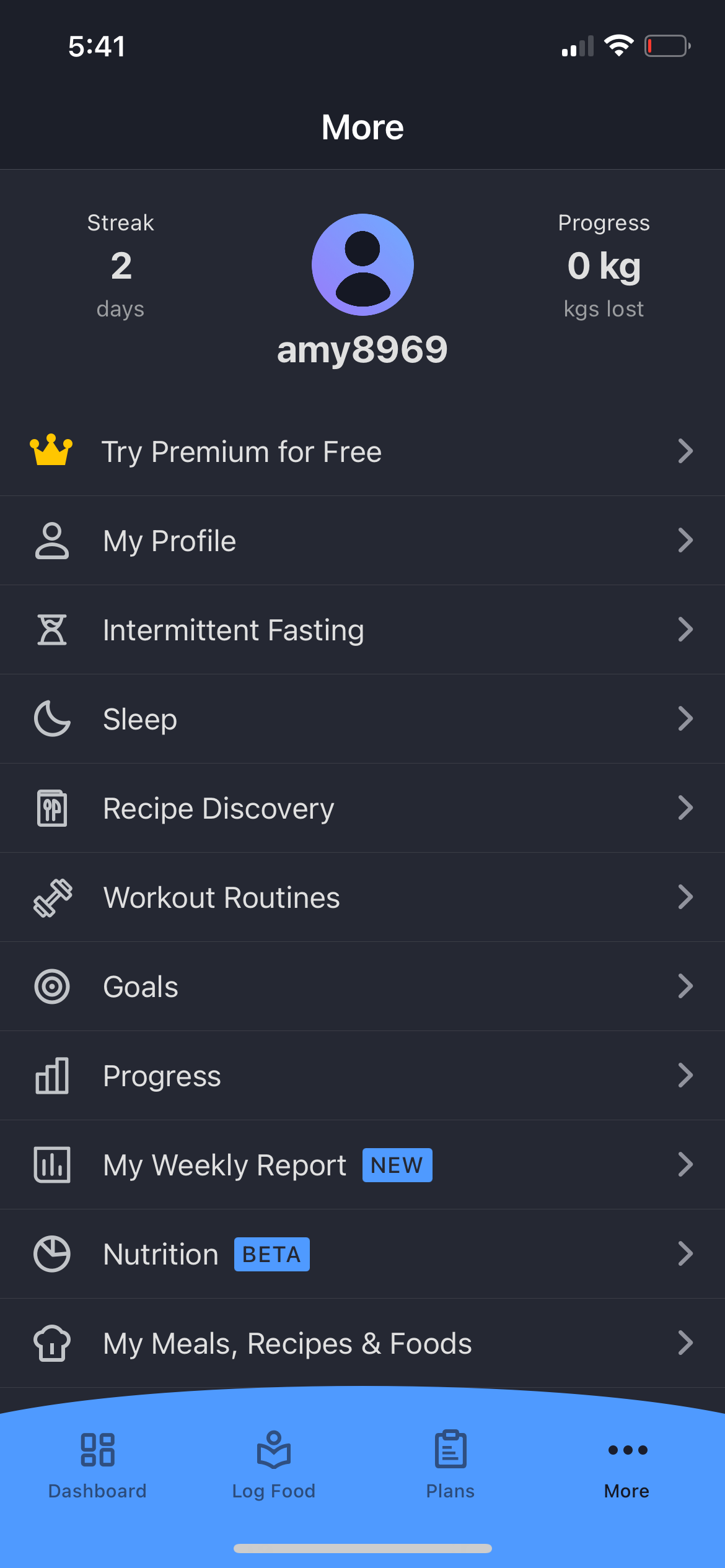The width and height of the screenshot is (725, 1568).
Task: Tap the NEW badge next to Weekly Report
Action: point(397,1164)
